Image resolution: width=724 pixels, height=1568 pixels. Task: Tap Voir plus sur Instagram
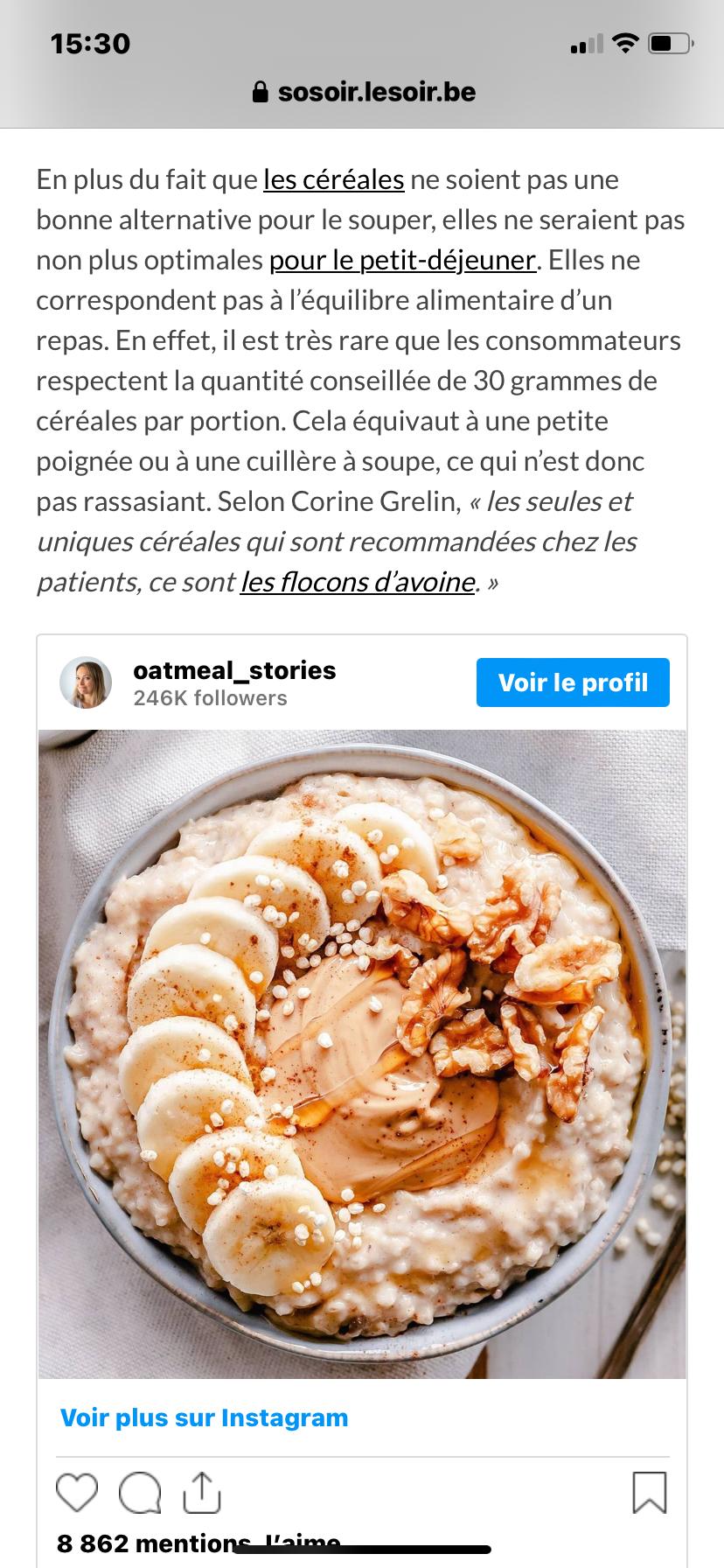(x=204, y=1417)
